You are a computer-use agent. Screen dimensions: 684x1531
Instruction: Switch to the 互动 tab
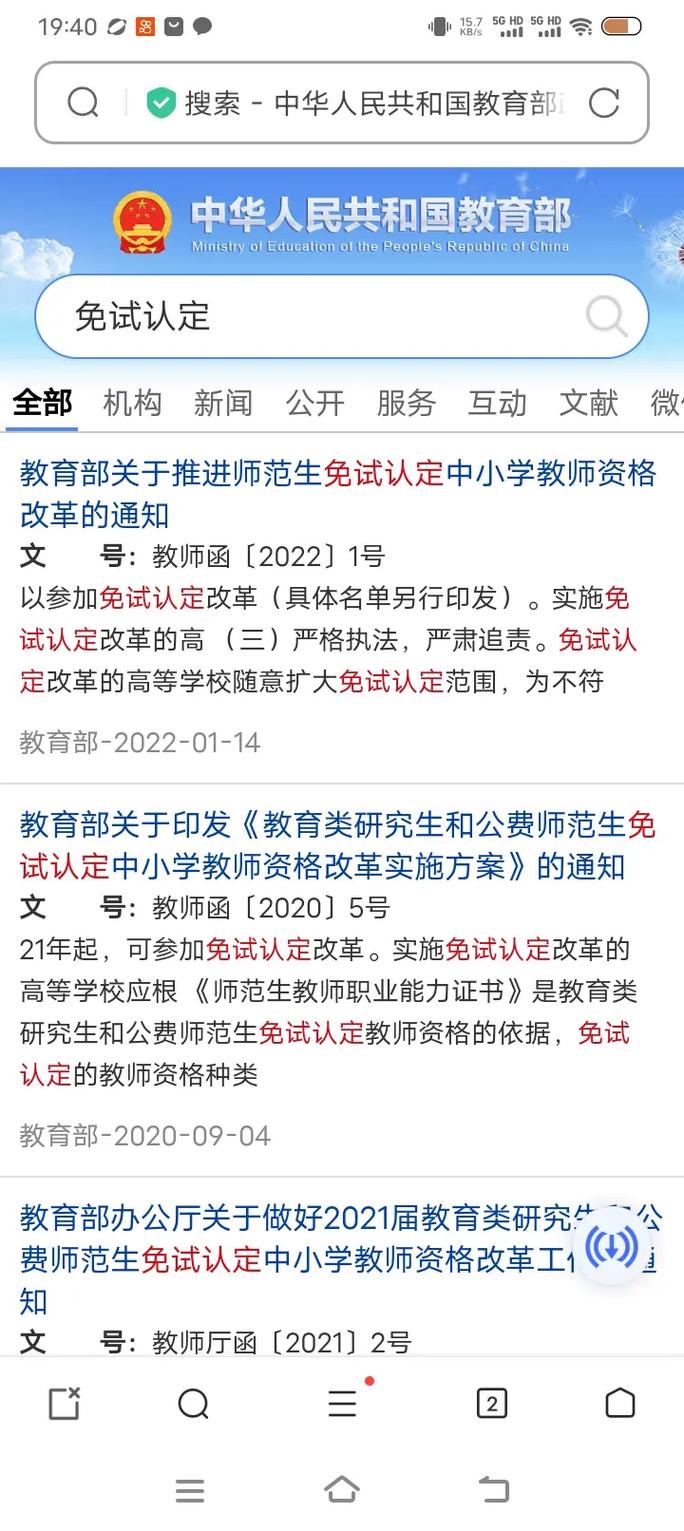click(497, 403)
